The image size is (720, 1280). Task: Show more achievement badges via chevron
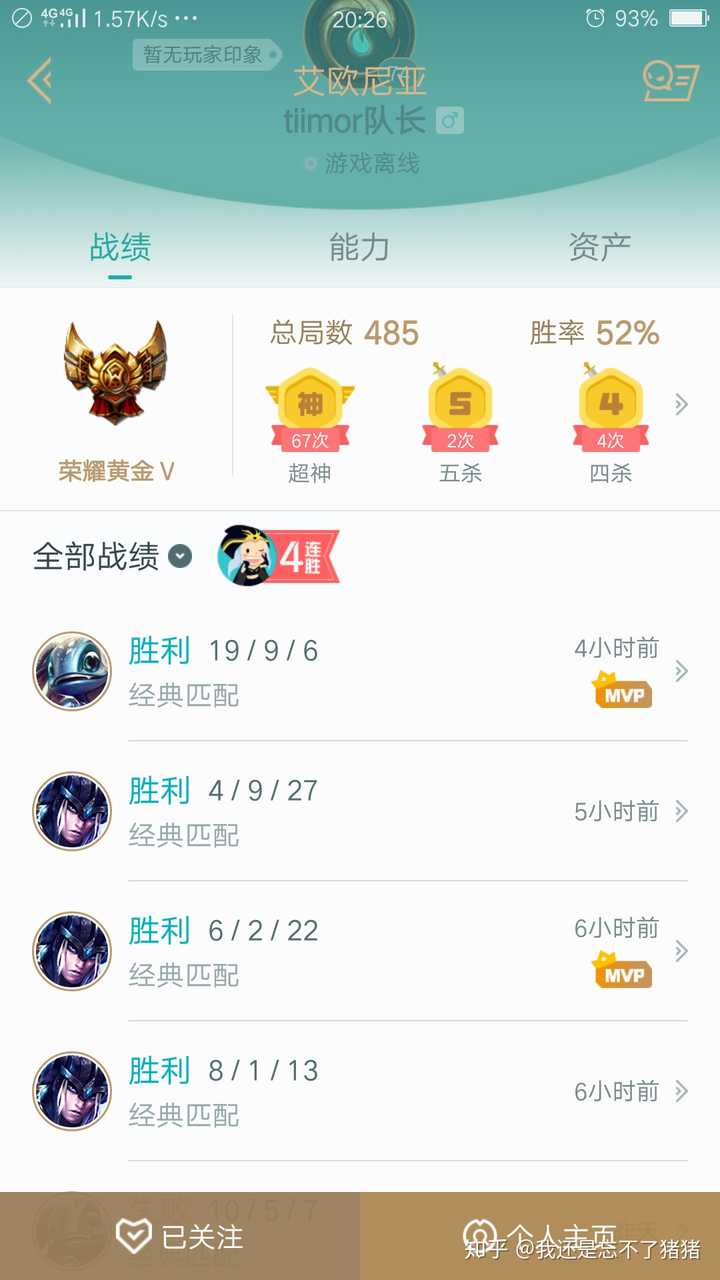tap(681, 404)
